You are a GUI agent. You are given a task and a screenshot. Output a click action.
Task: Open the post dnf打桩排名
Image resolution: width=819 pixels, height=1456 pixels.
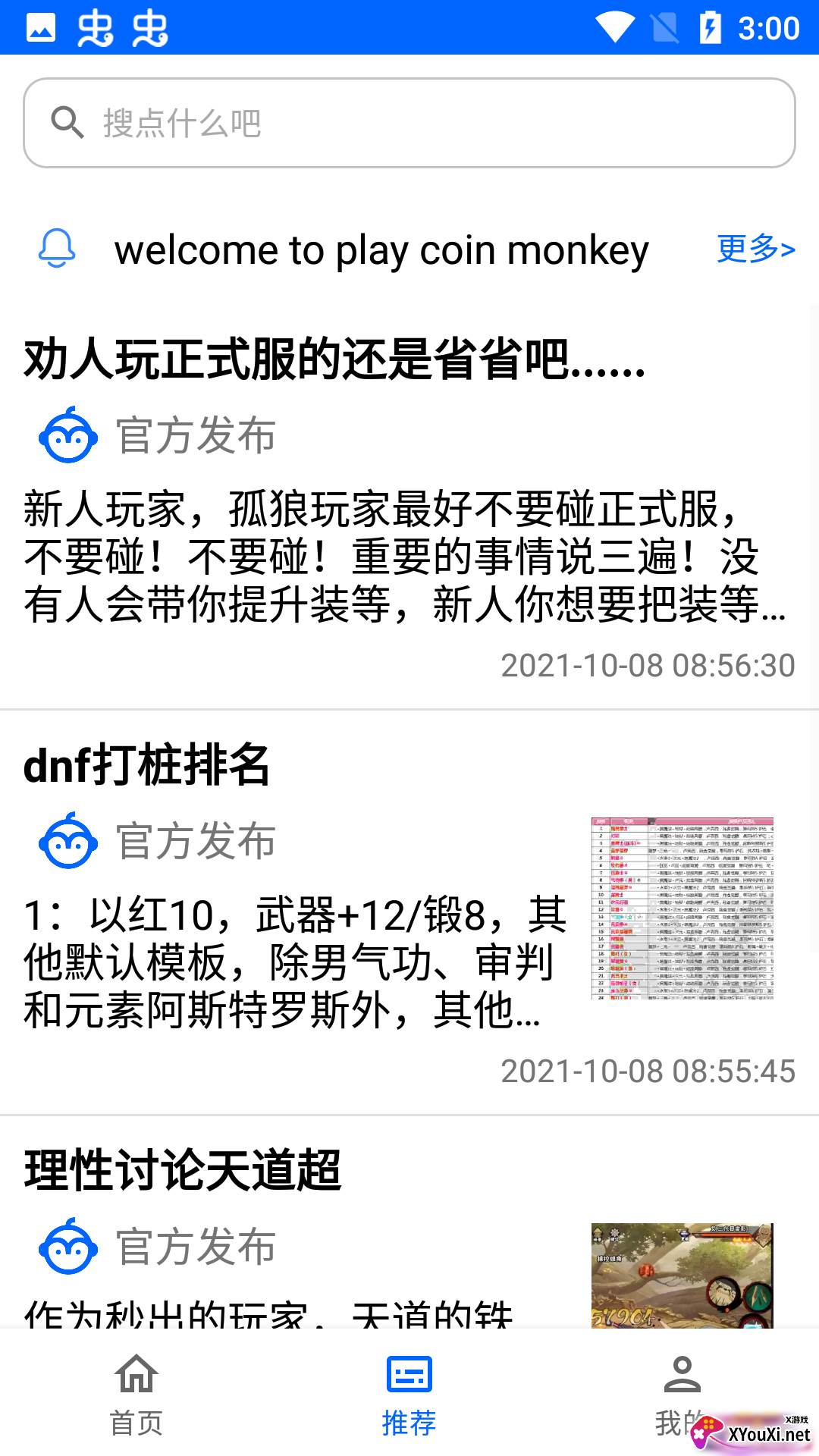click(147, 765)
